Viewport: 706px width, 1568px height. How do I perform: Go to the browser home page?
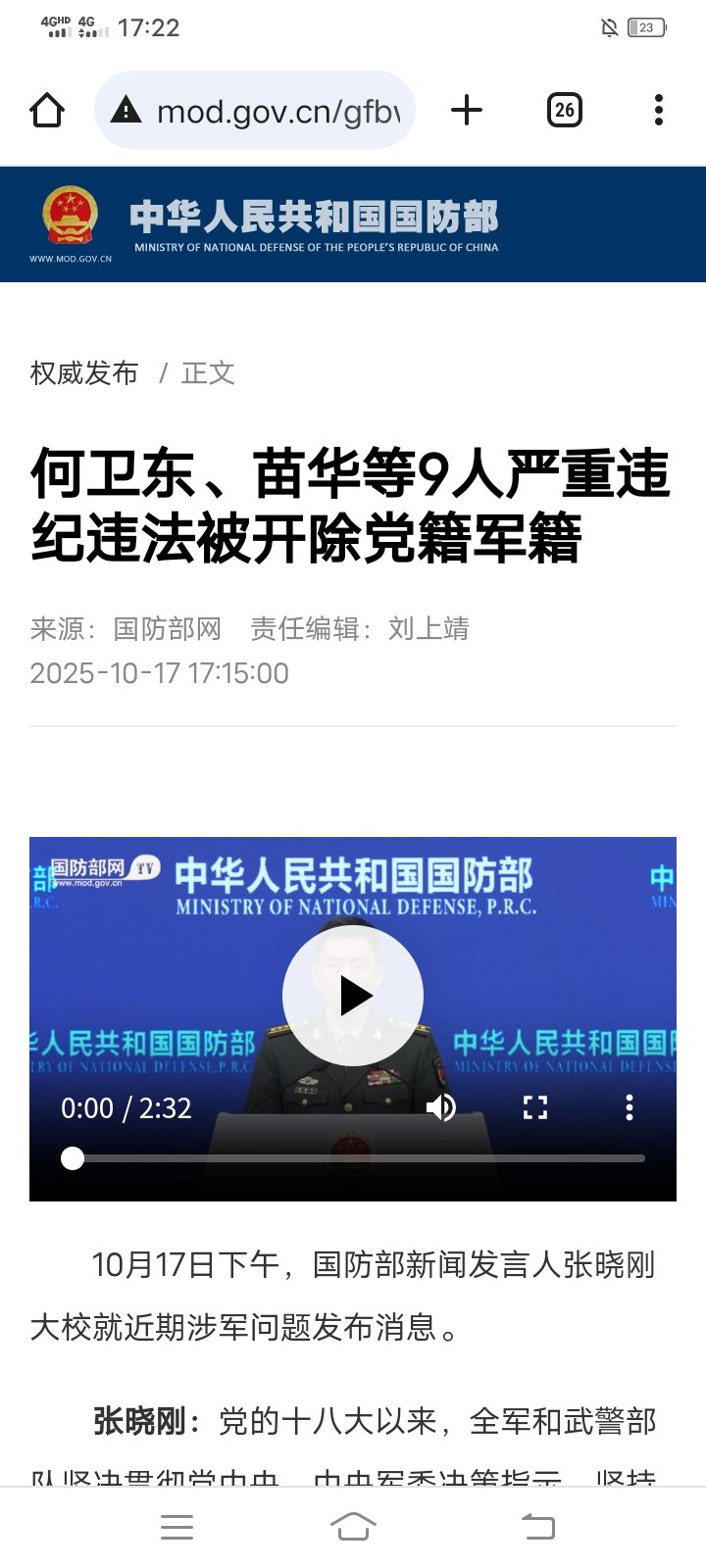(x=47, y=110)
